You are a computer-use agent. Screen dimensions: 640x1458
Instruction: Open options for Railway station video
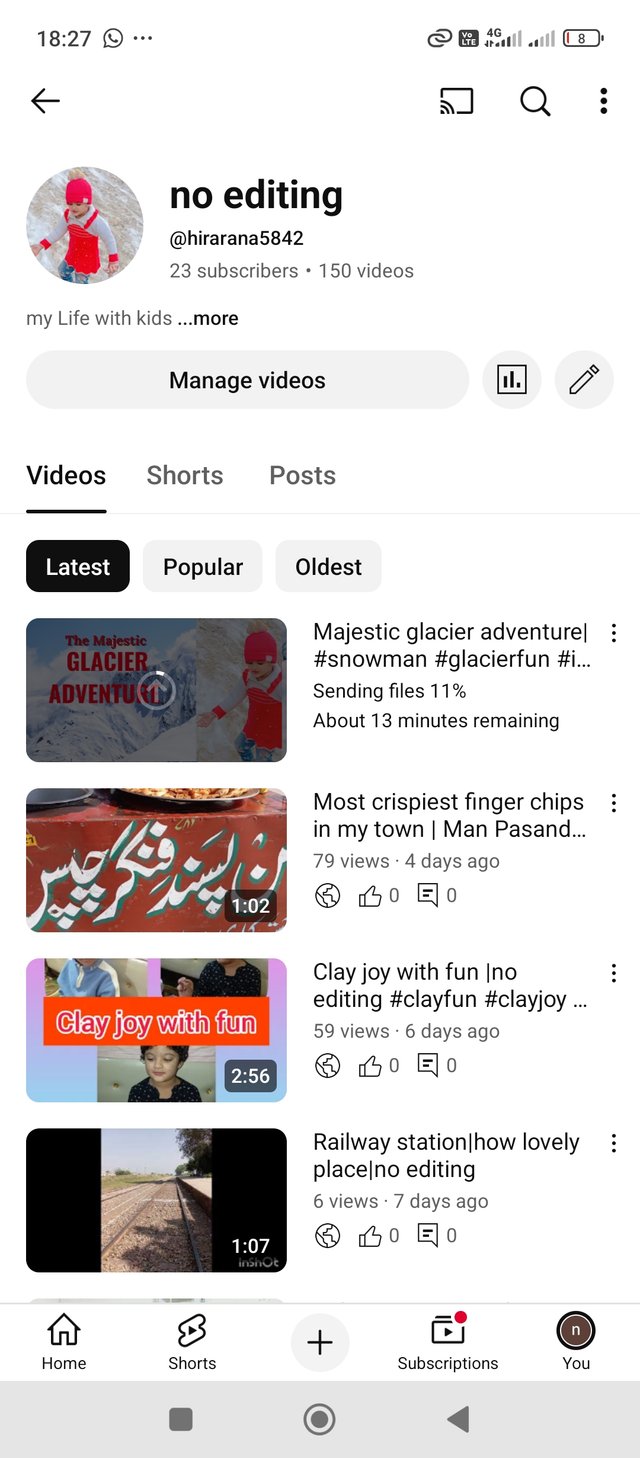614,1143
